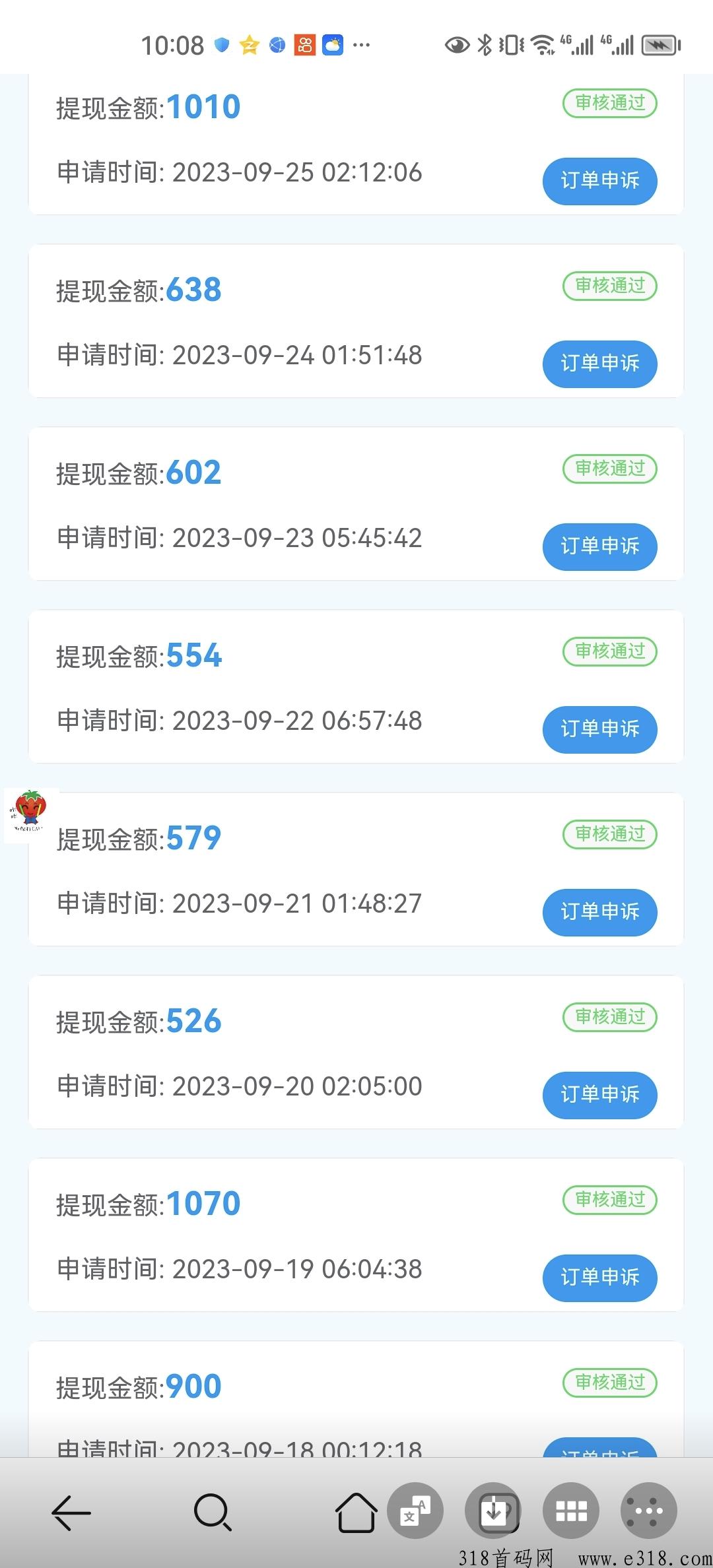Open the grid of tabs button
Image resolution: width=713 pixels, height=1568 pixels.
point(571,1511)
